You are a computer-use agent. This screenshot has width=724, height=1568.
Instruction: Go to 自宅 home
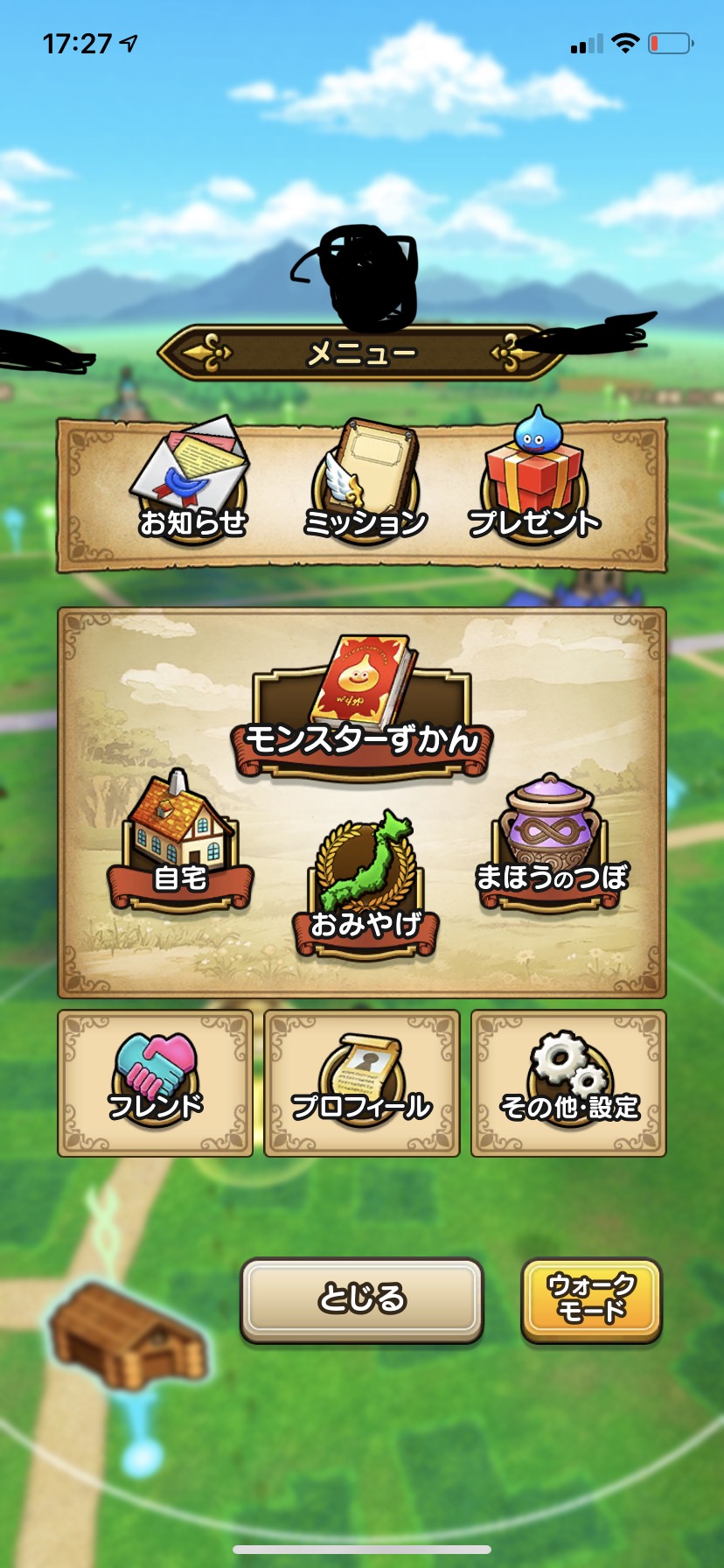point(180,842)
